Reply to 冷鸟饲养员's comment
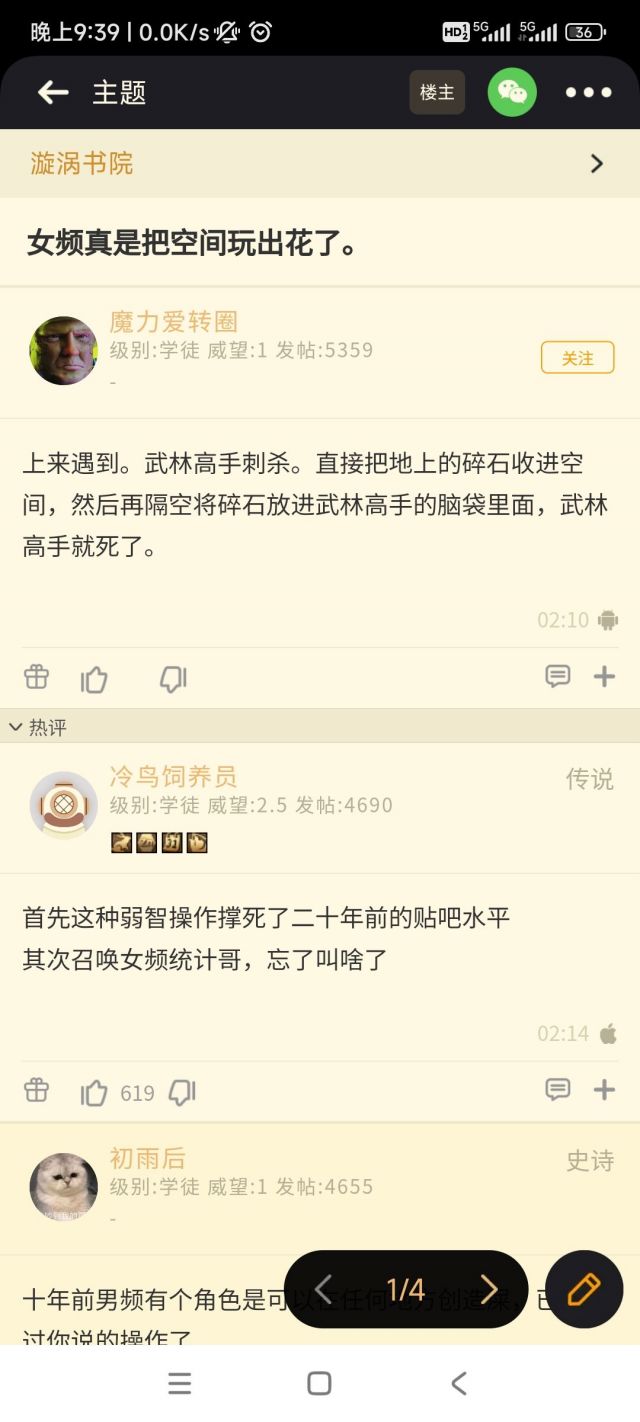The height and width of the screenshot is (1422, 640). (x=557, y=1089)
